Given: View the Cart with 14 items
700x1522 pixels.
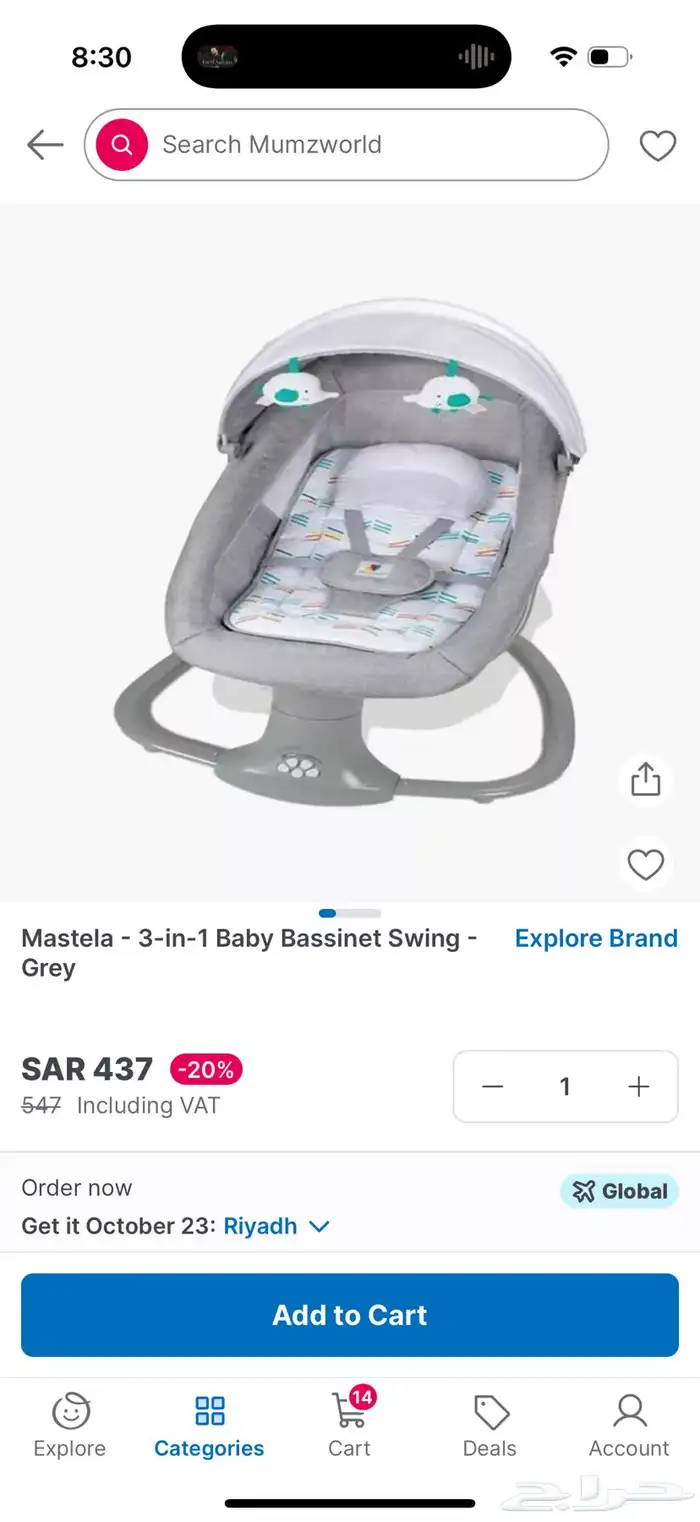Looking at the screenshot, I should pyautogui.click(x=350, y=1426).
